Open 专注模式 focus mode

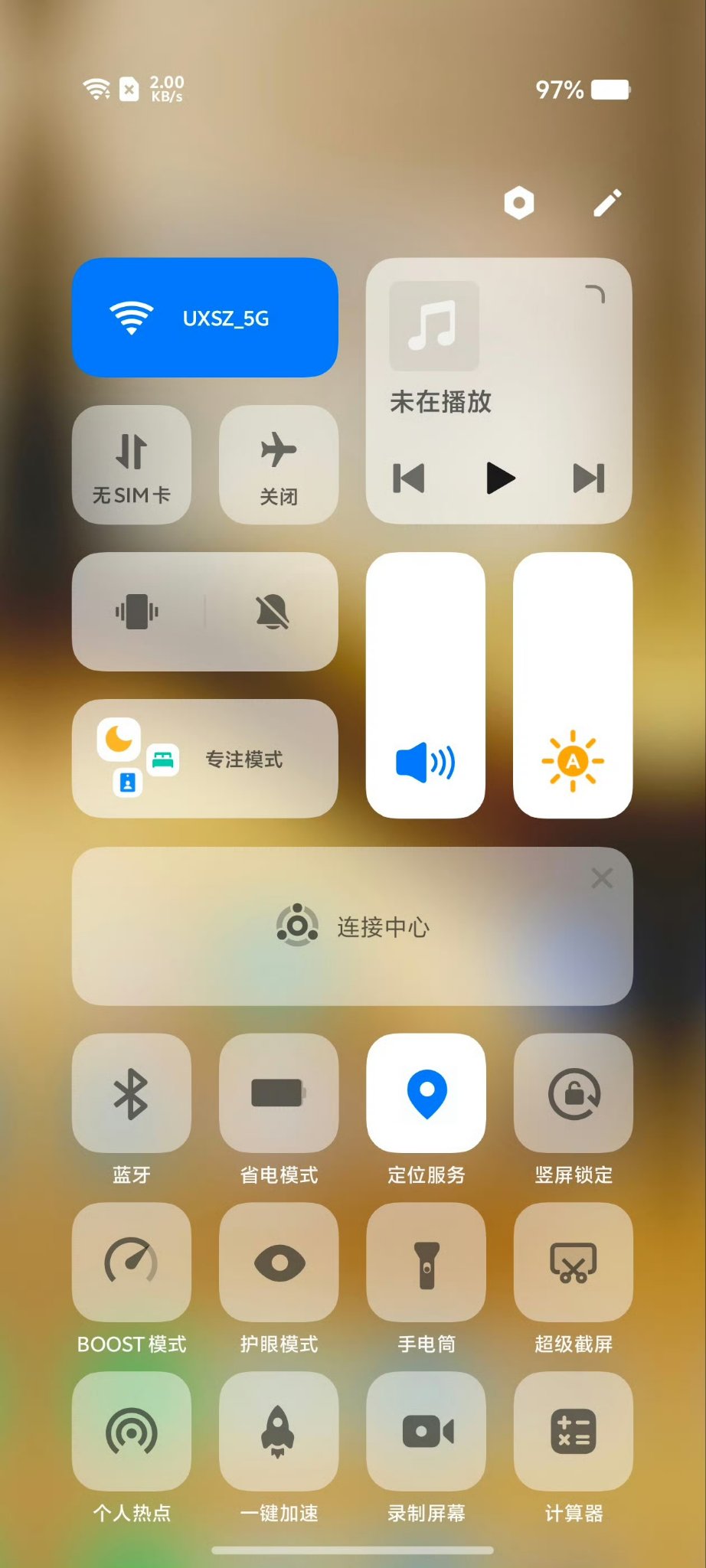(x=204, y=759)
